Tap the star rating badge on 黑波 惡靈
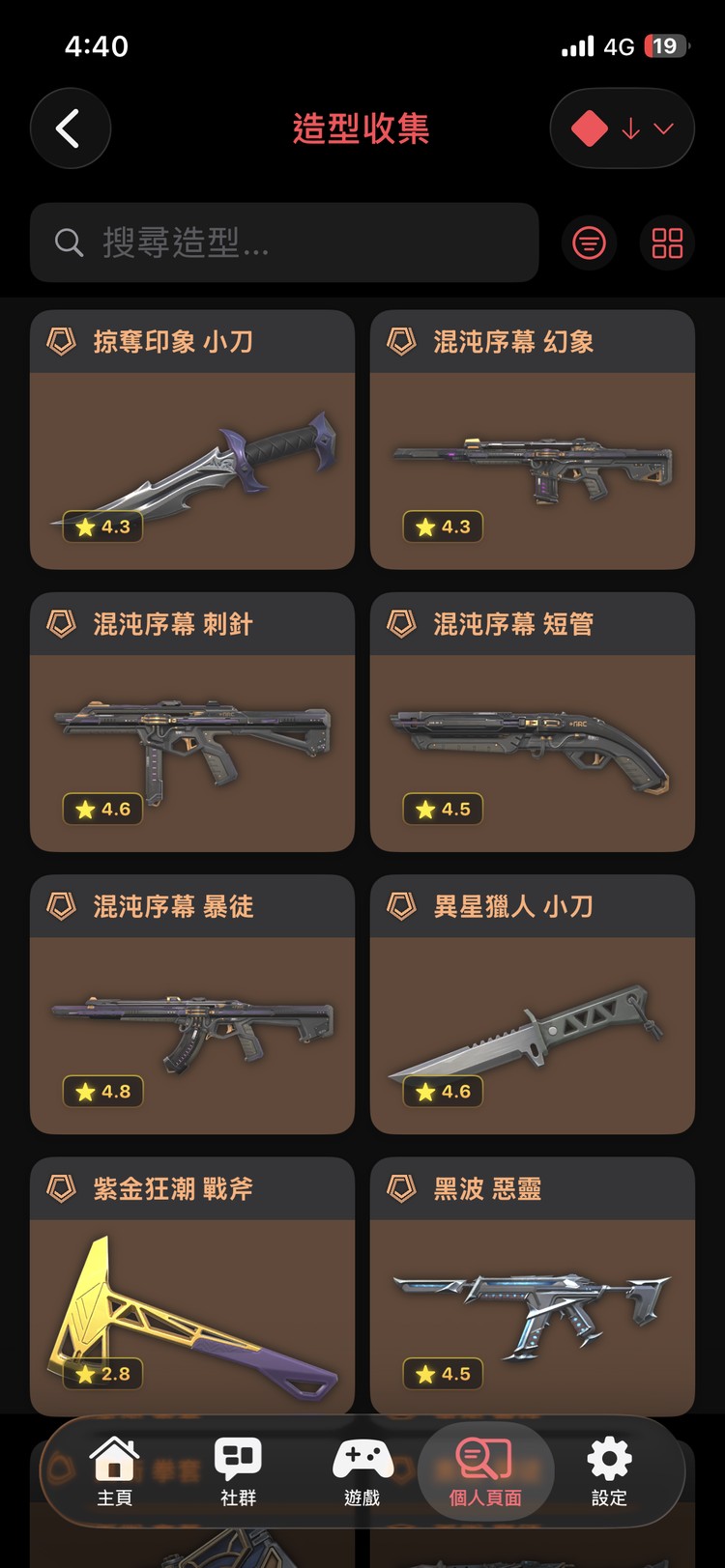 click(443, 1373)
